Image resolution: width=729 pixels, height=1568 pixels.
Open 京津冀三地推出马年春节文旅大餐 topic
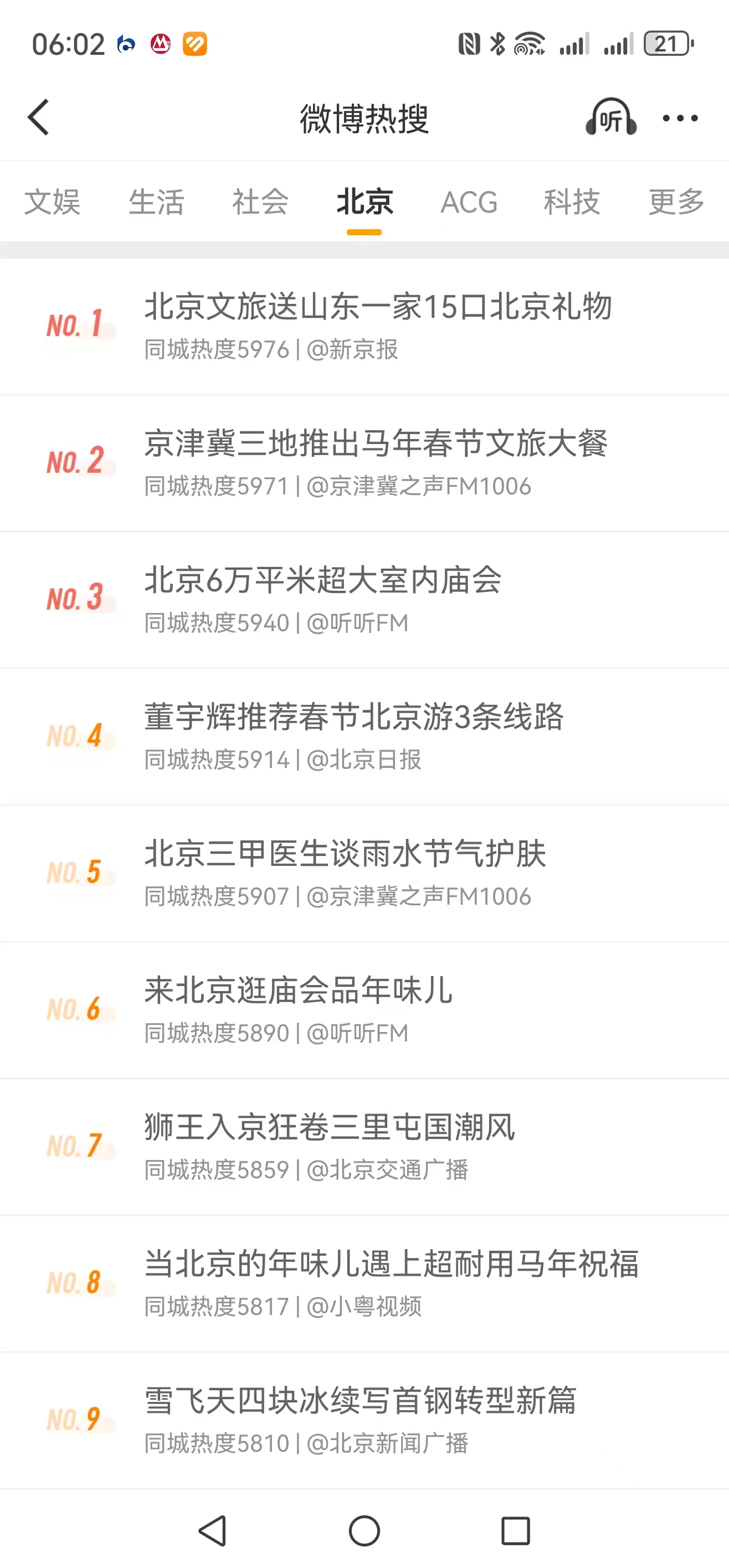[x=376, y=443]
